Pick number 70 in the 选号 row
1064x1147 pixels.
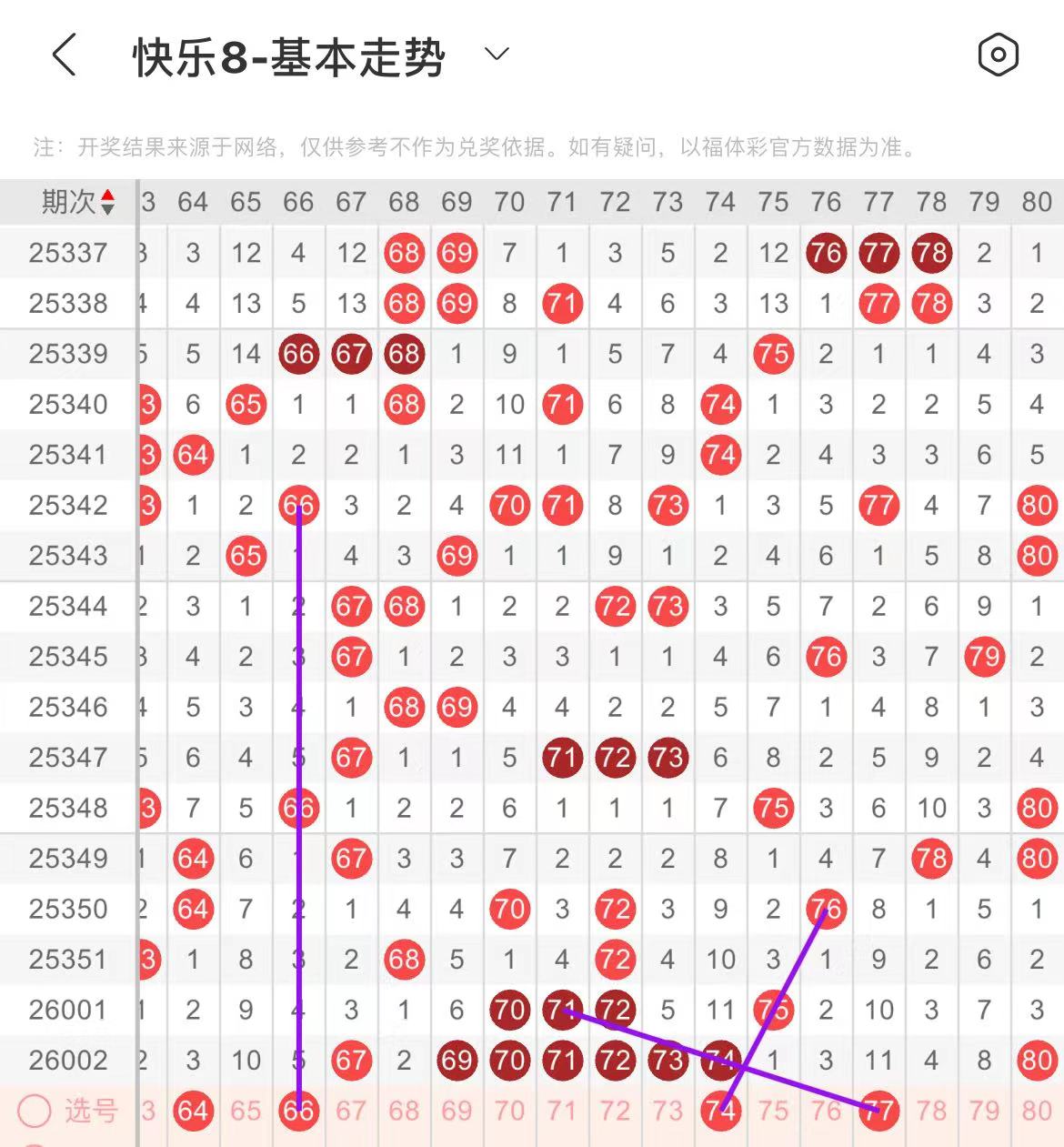point(509,1111)
